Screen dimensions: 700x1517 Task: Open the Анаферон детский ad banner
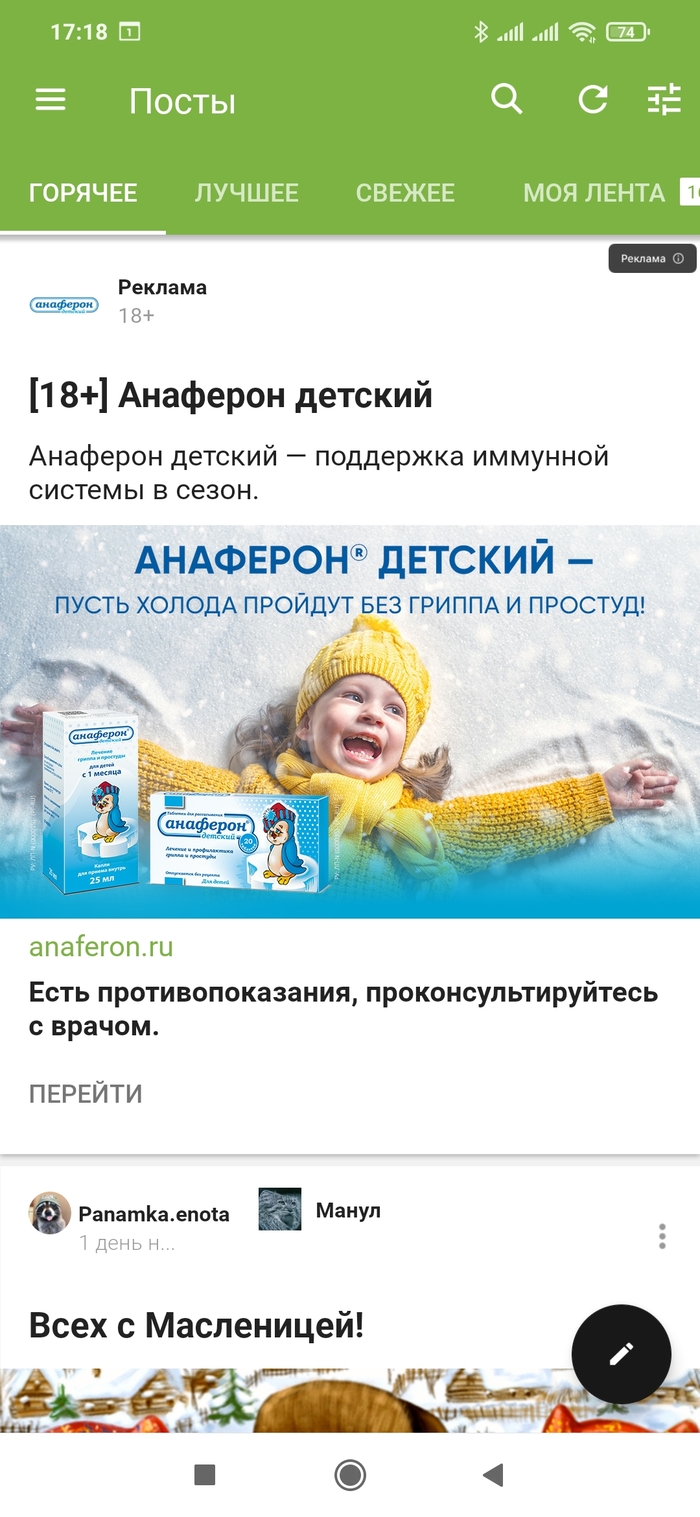(350, 720)
